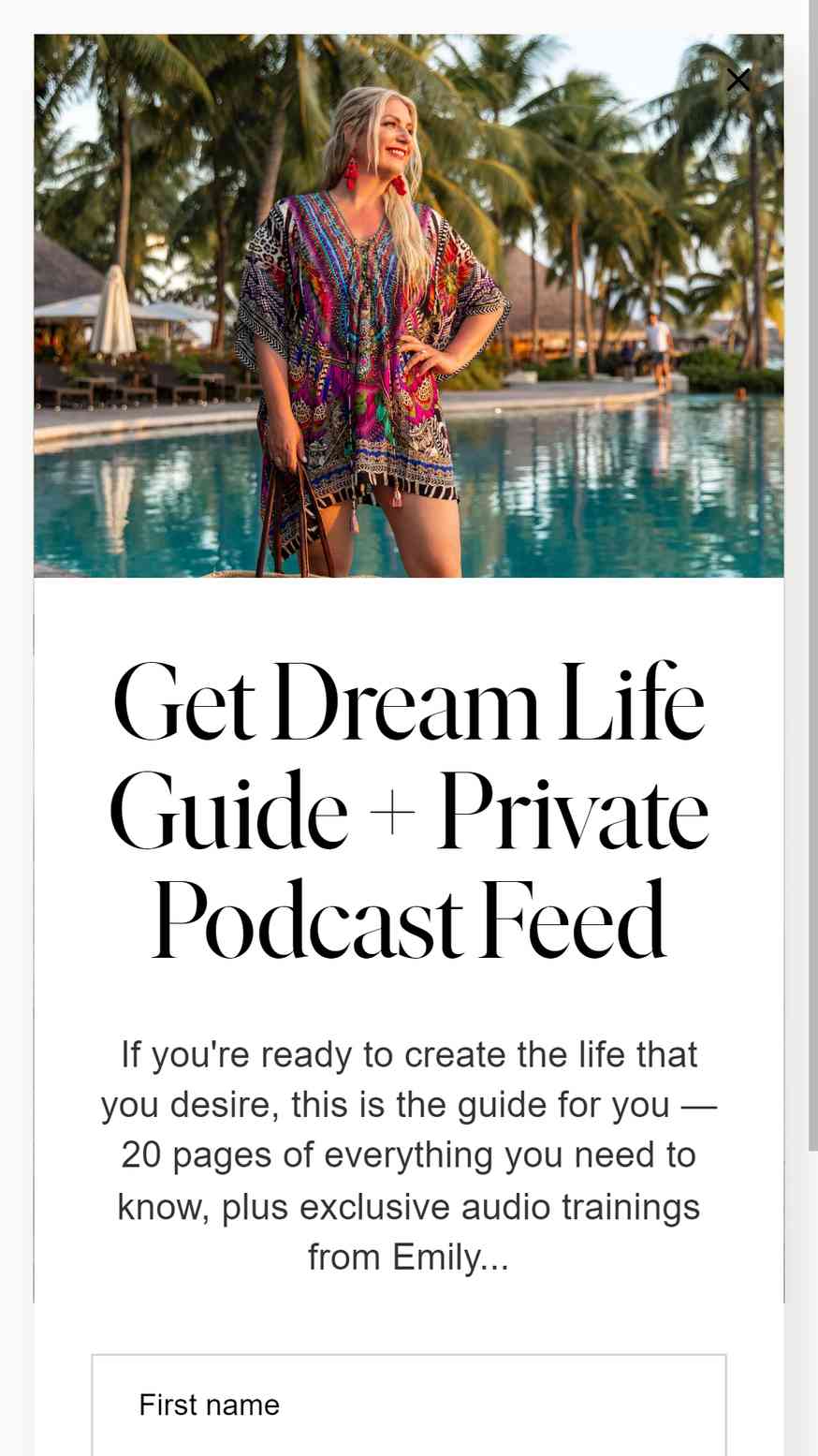Close the Dream Life Guide popup
The height and width of the screenshot is (1456, 818).
pyautogui.click(x=738, y=81)
